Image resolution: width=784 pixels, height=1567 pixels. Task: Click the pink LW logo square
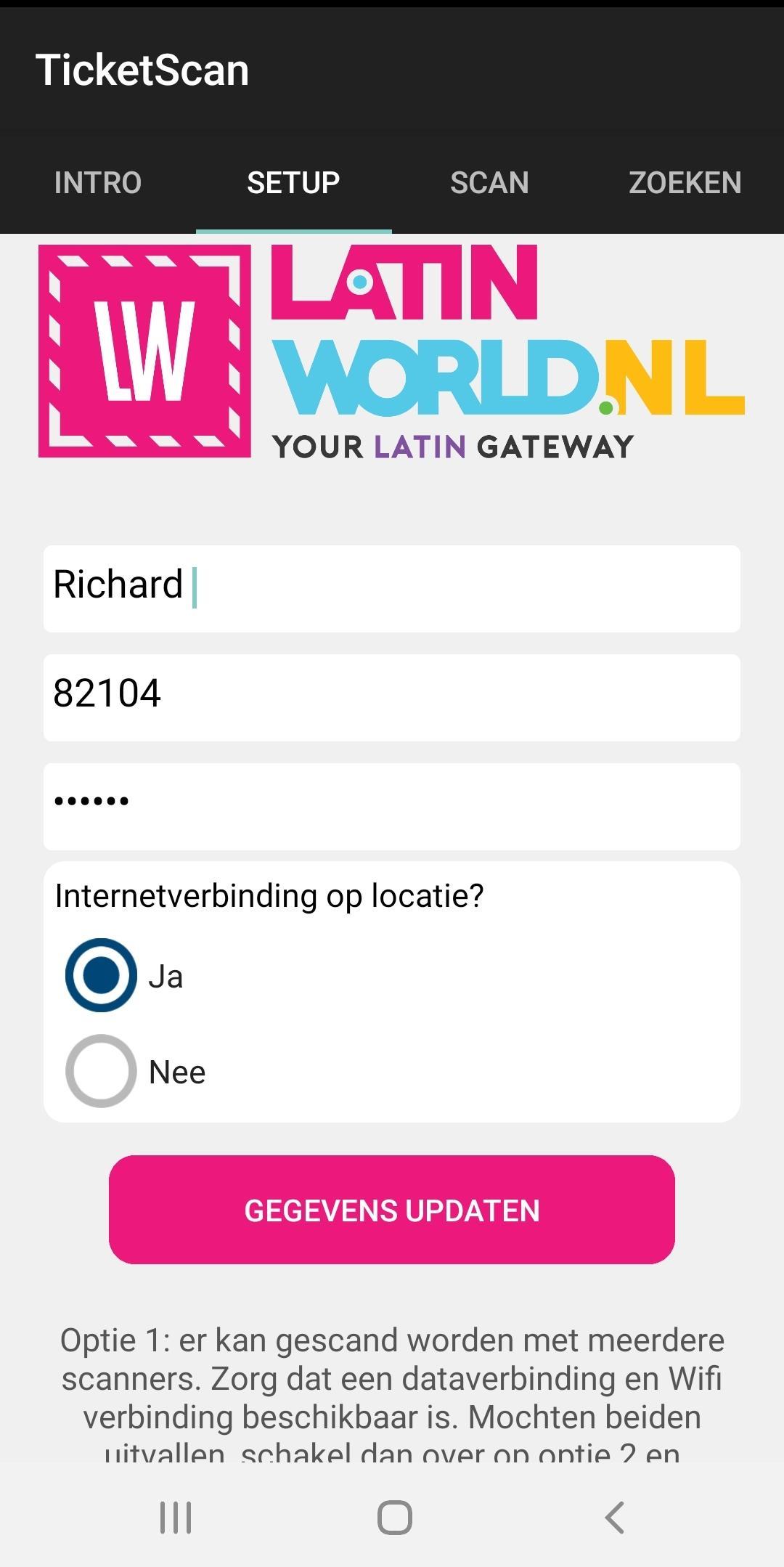tap(143, 351)
